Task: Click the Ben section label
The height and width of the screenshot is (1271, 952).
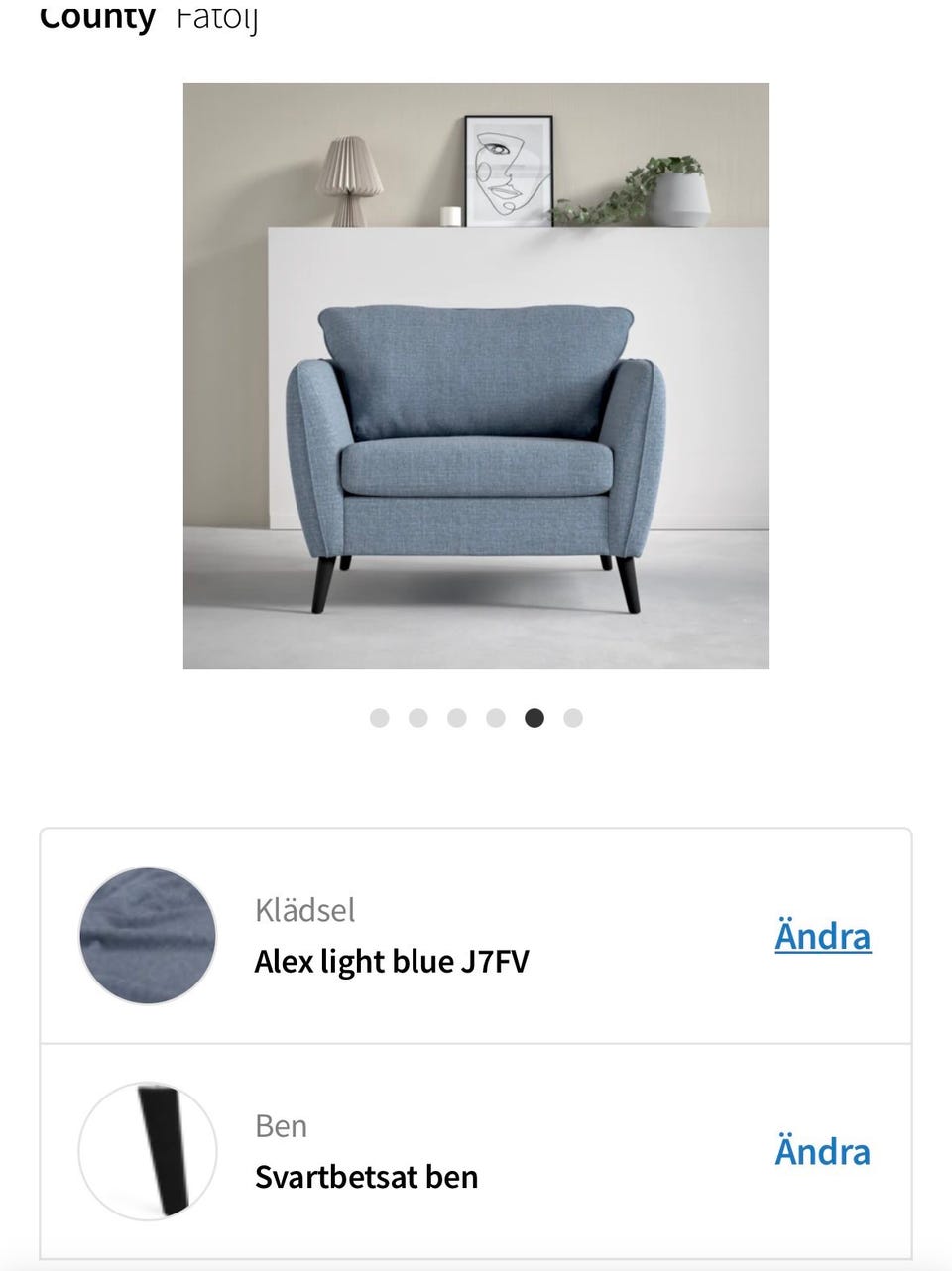Action: pos(281,1125)
